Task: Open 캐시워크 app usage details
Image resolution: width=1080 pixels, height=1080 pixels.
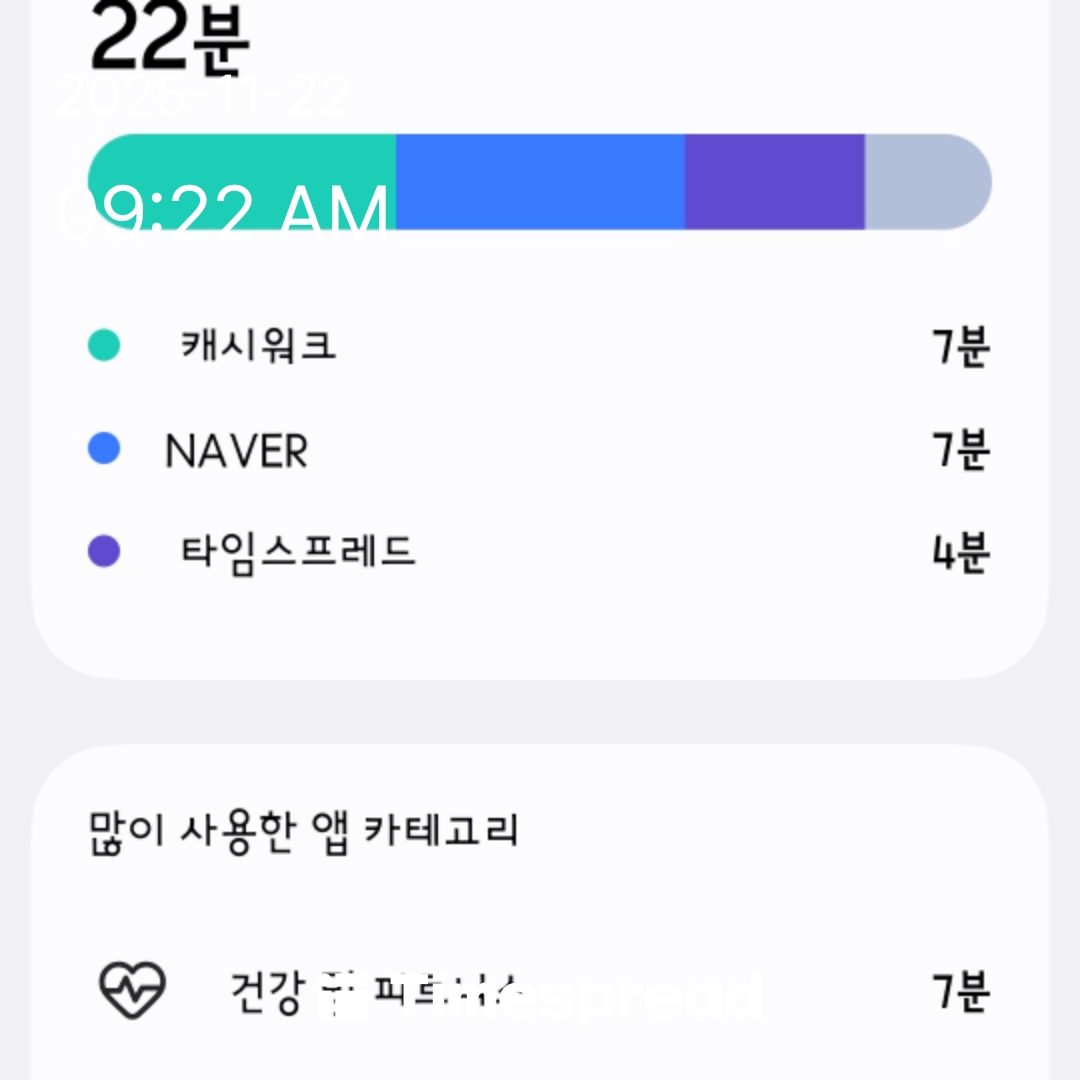Action: pos(258,346)
